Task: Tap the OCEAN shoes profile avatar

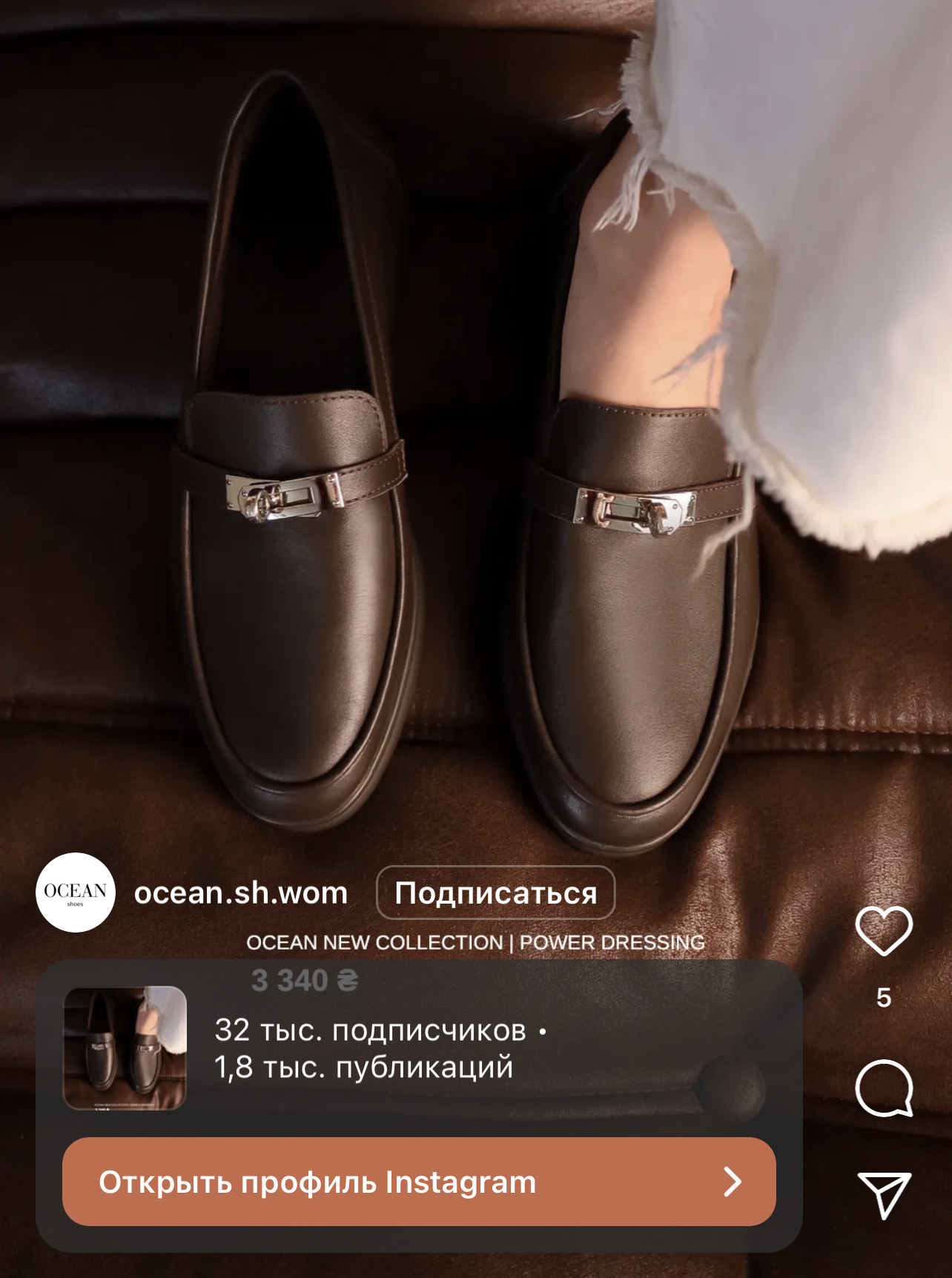Action: pyautogui.click(x=76, y=893)
